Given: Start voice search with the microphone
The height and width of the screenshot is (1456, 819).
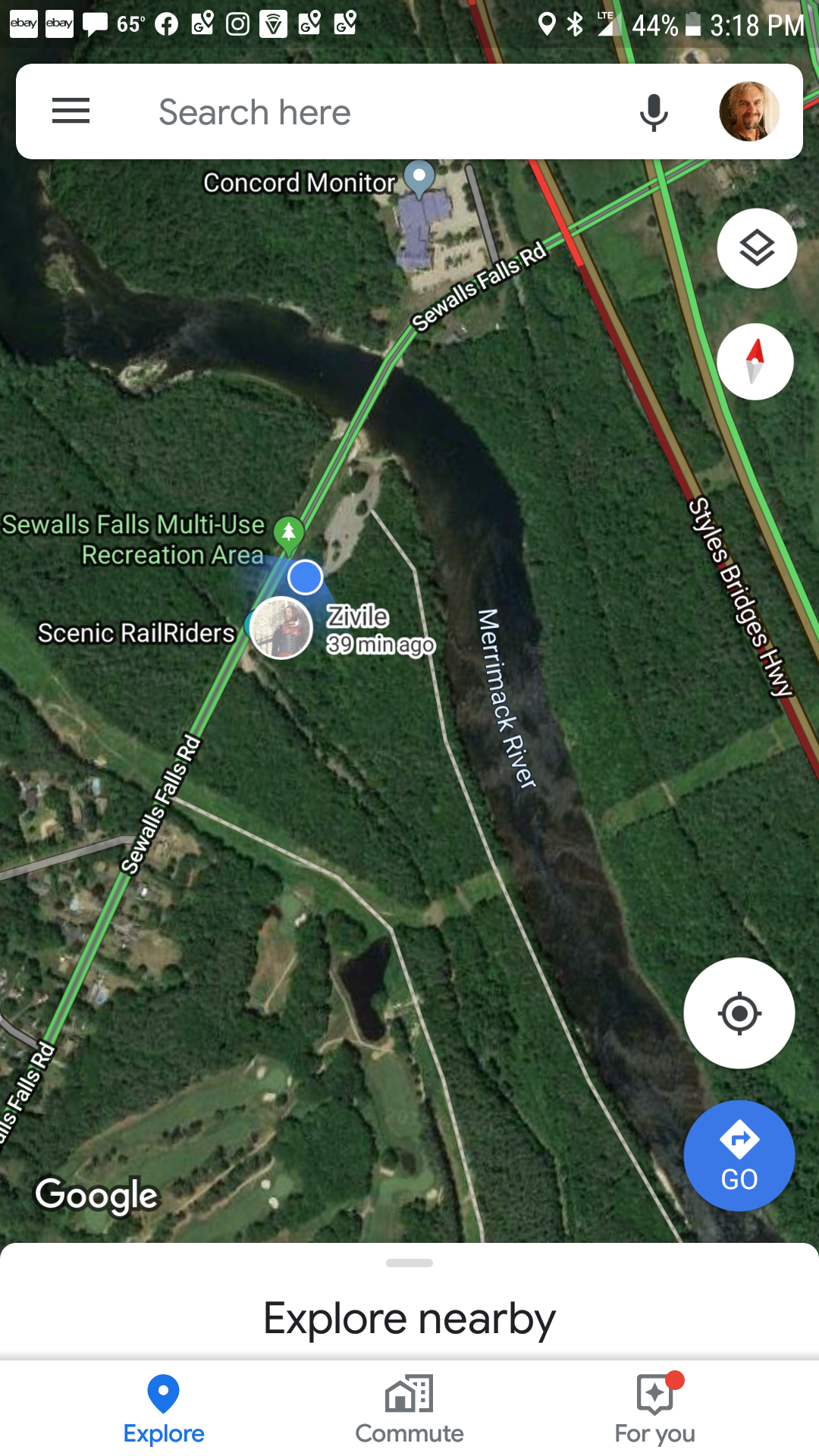Looking at the screenshot, I should tap(654, 113).
